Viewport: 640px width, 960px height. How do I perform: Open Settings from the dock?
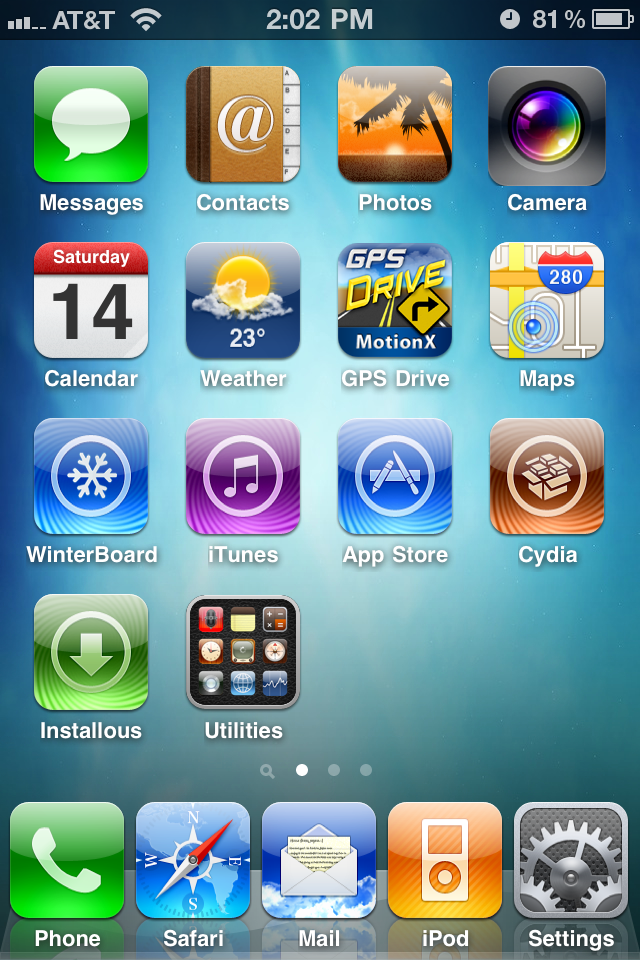pos(571,860)
